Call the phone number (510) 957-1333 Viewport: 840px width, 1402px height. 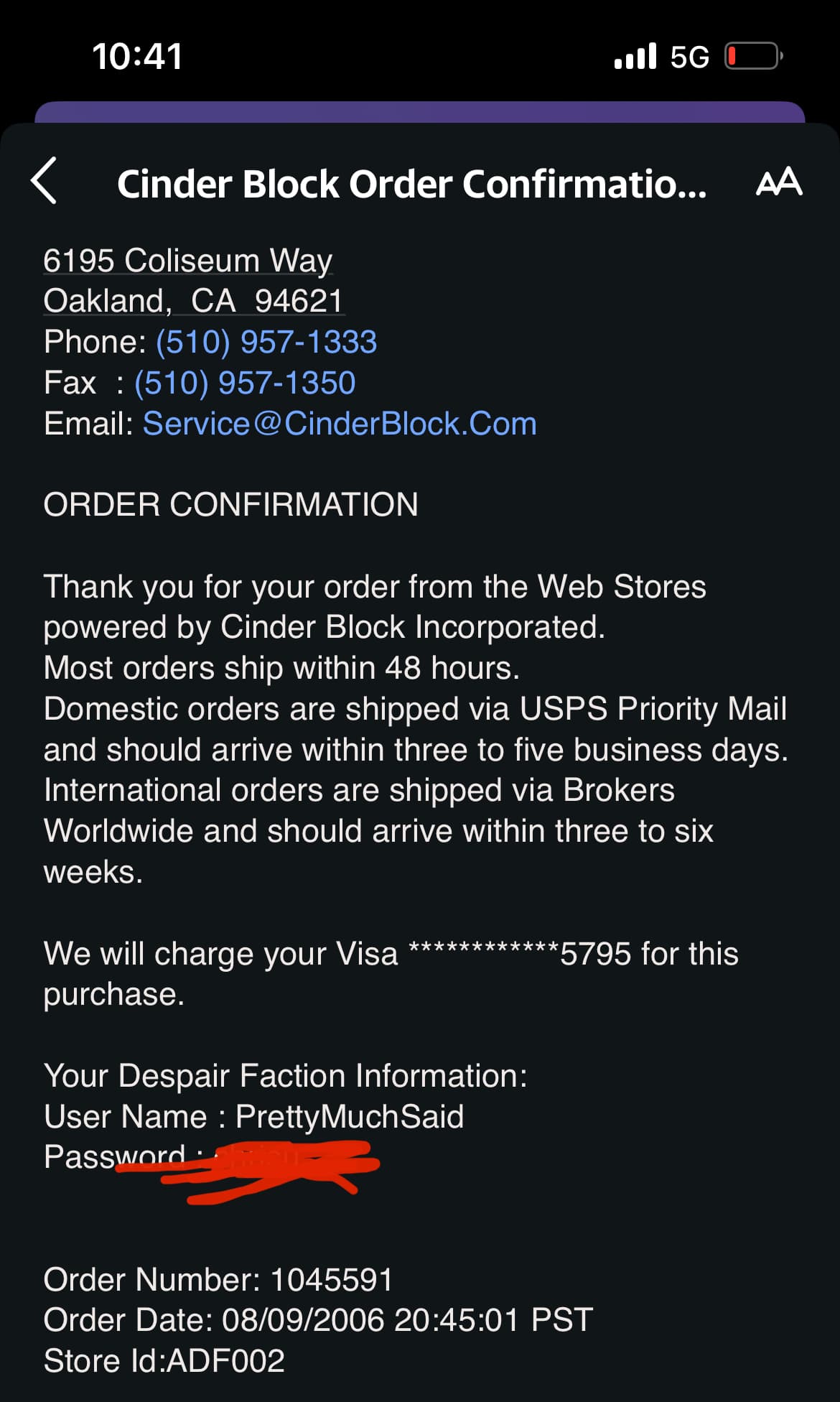click(266, 342)
